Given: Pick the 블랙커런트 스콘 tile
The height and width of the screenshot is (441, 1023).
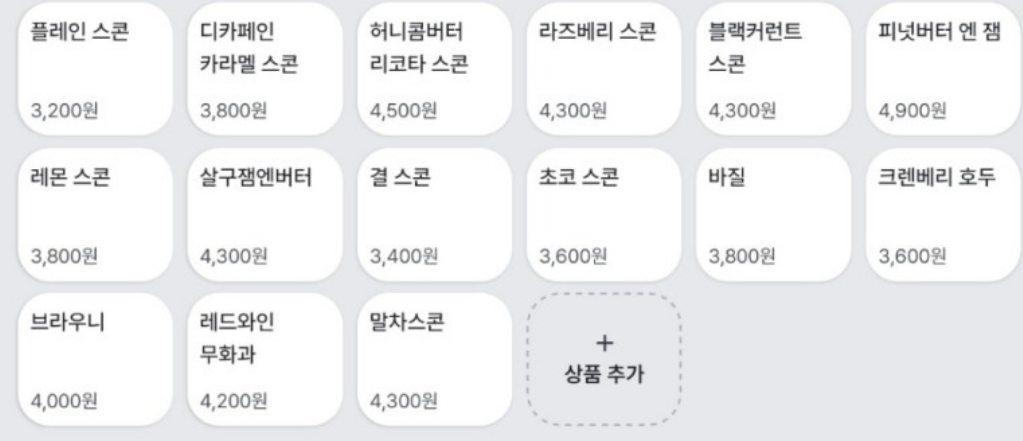Looking at the screenshot, I should pyautogui.click(x=772, y=69).
